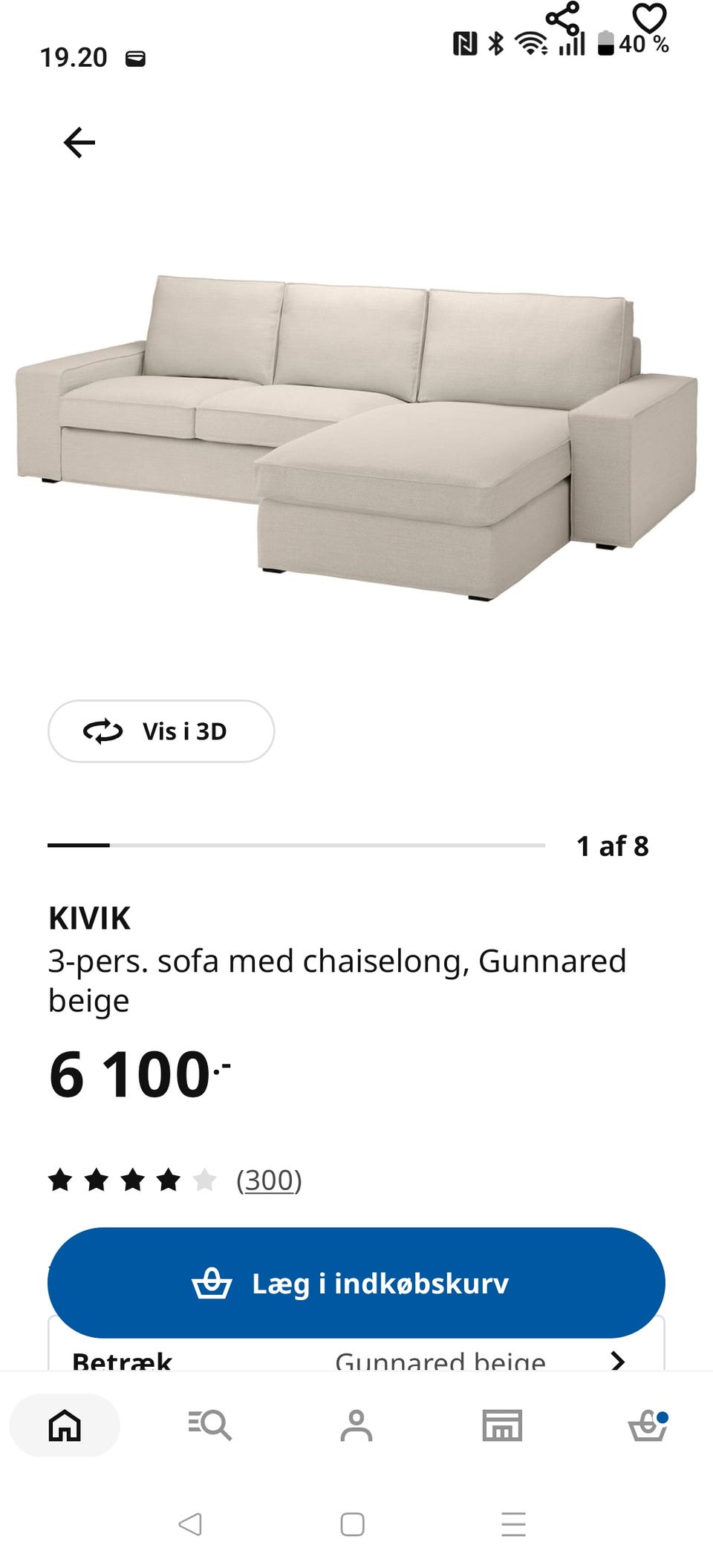Image resolution: width=713 pixels, height=1568 pixels.
Task: Open Gunnared beige cover selection chevron
Action: (621, 1360)
